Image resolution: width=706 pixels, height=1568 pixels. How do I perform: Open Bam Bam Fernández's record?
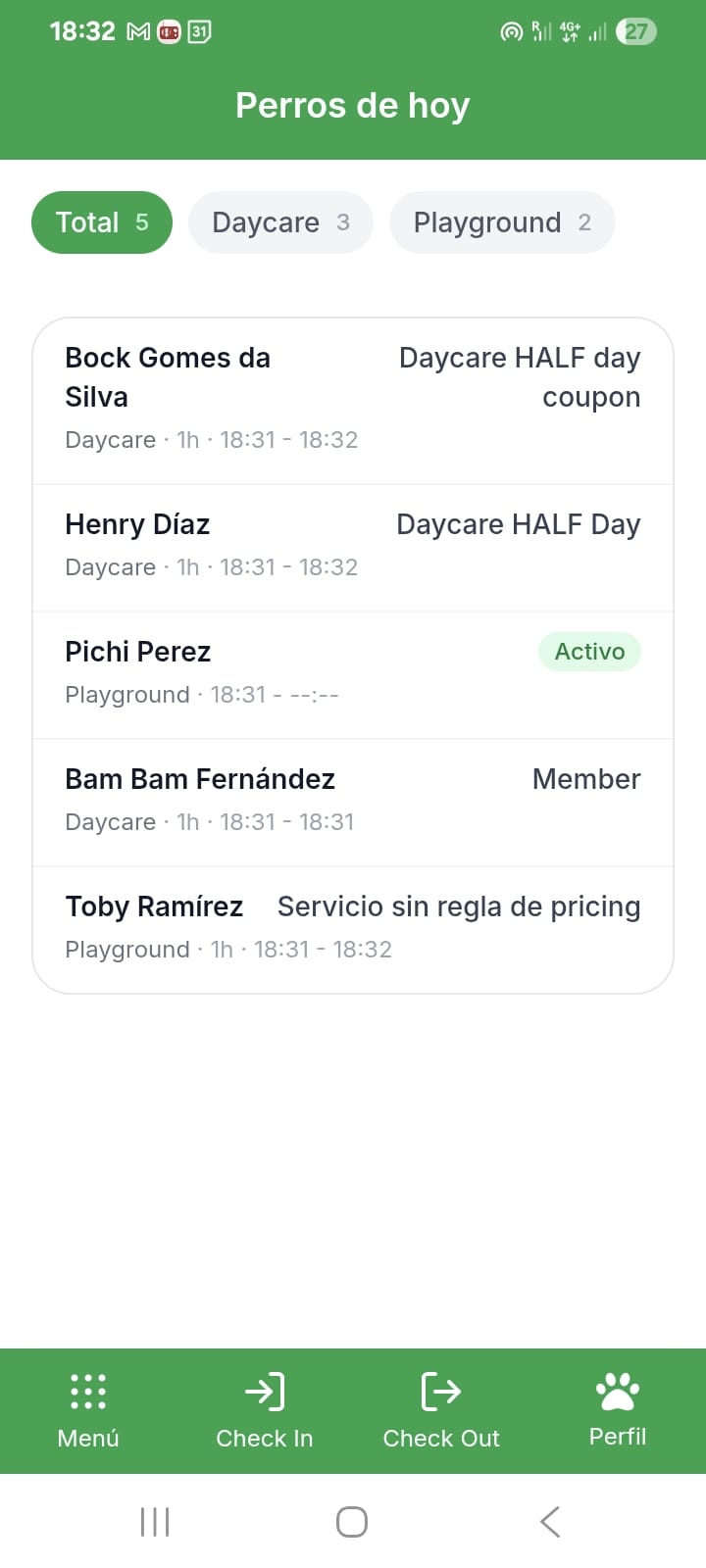[353, 802]
